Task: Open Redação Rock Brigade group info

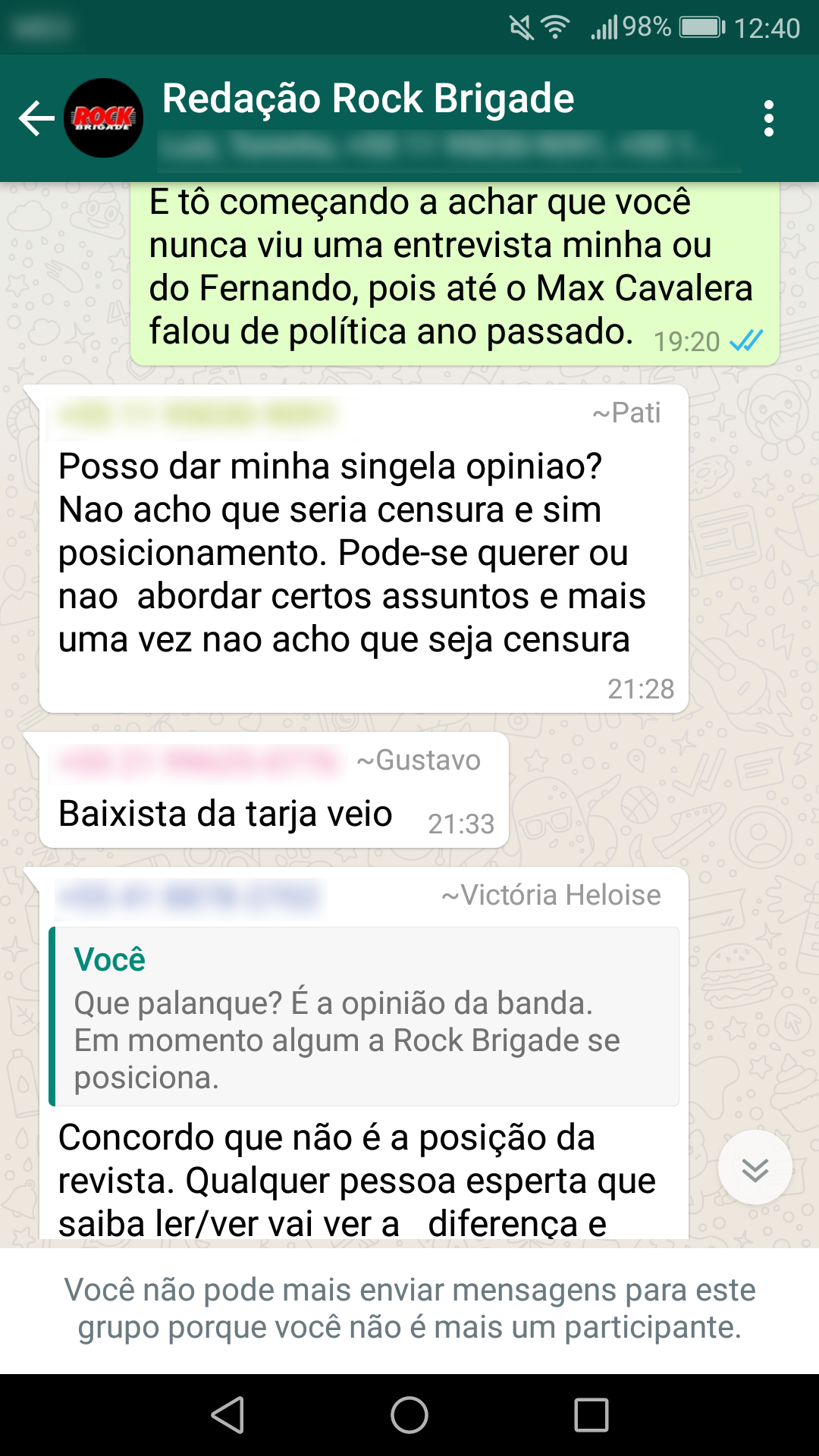Action: click(369, 99)
